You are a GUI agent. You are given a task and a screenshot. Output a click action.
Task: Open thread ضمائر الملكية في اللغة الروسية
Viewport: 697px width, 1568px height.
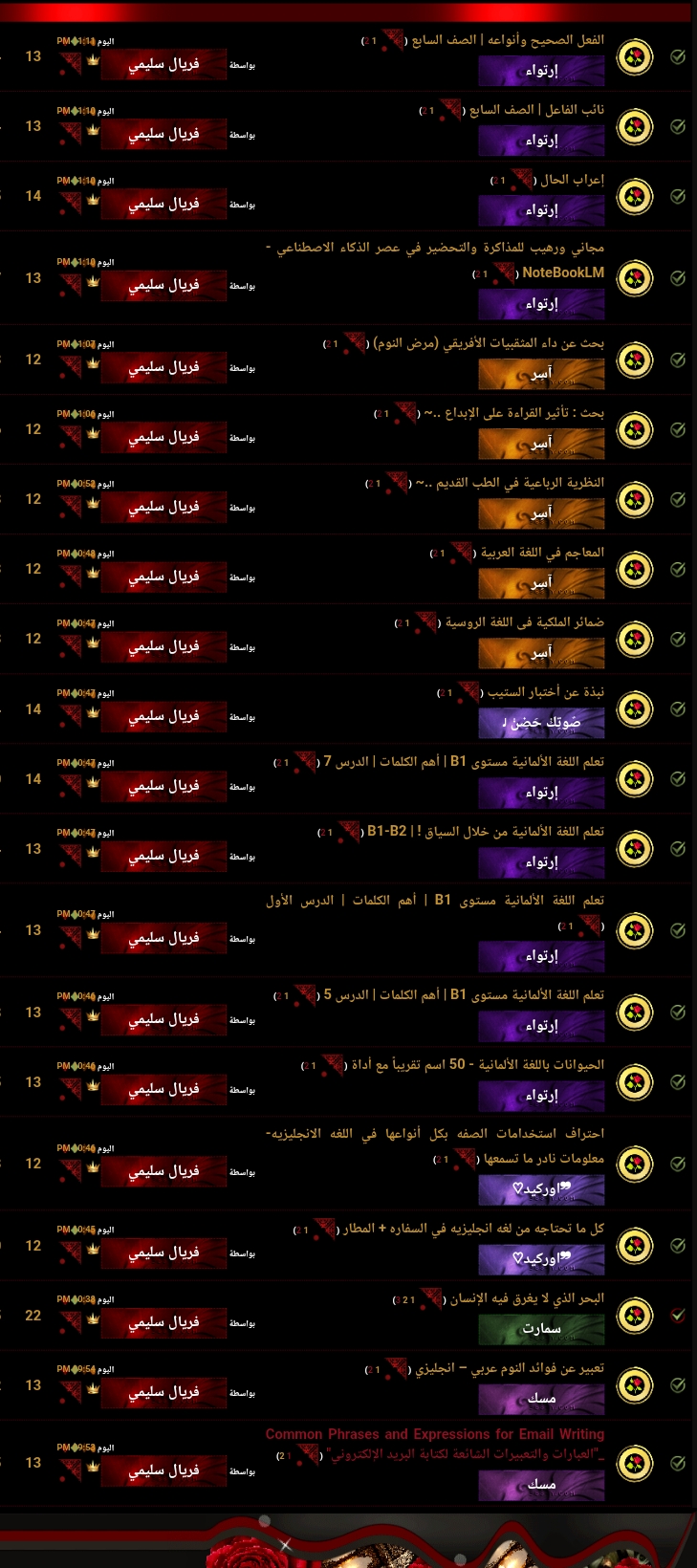pyautogui.click(x=525, y=622)
